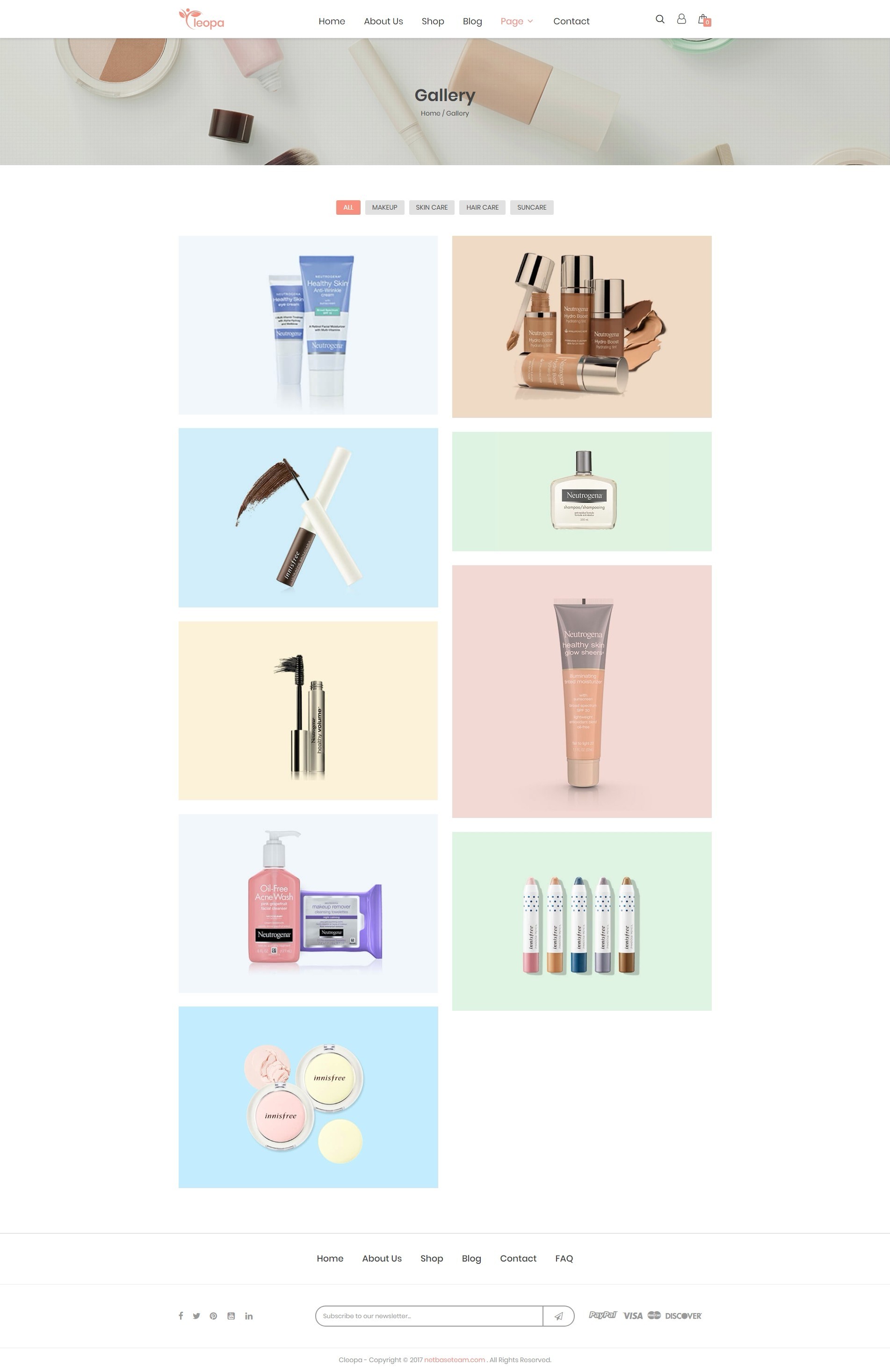Visit the Twitter social link
The height and width of the screenshot is (1372, 890).
click(x=196, y=1315)
